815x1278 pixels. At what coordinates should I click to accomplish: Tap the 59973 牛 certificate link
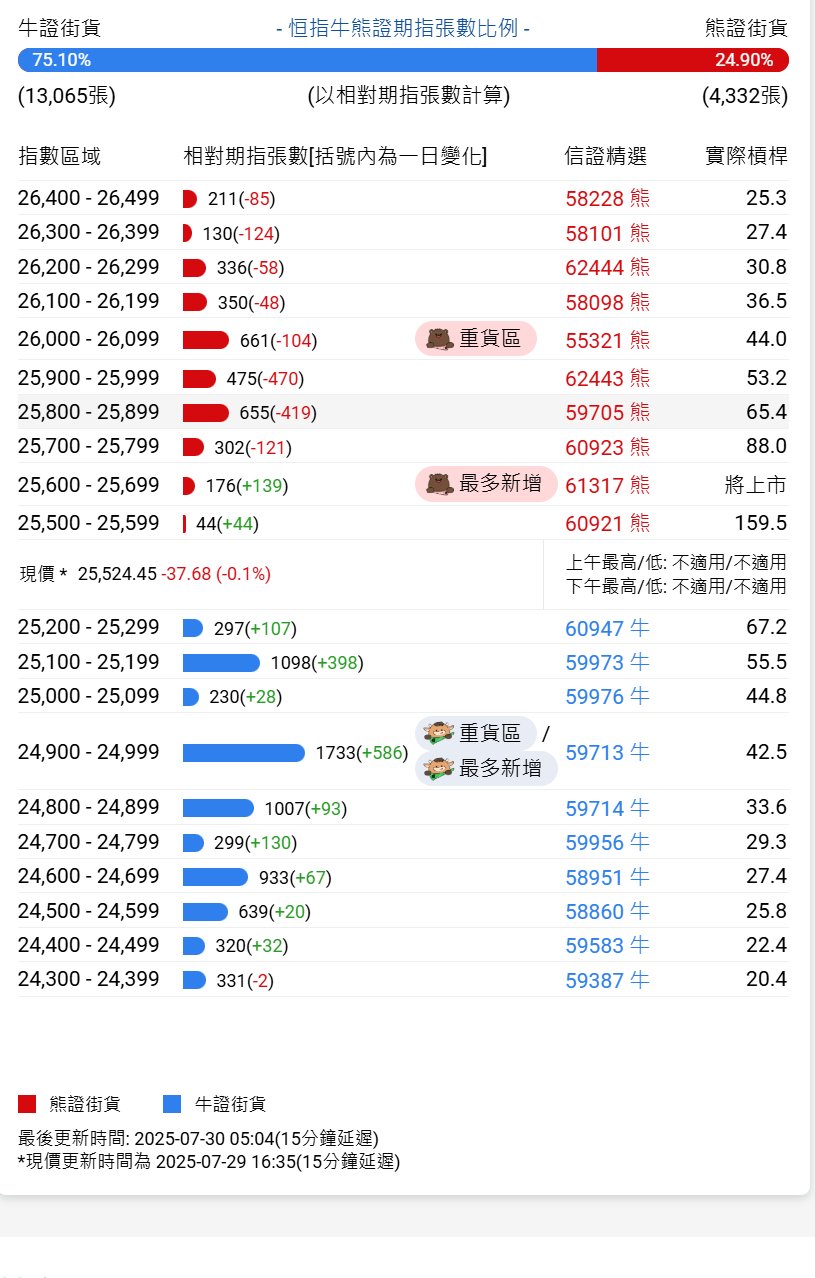point(607,662)
